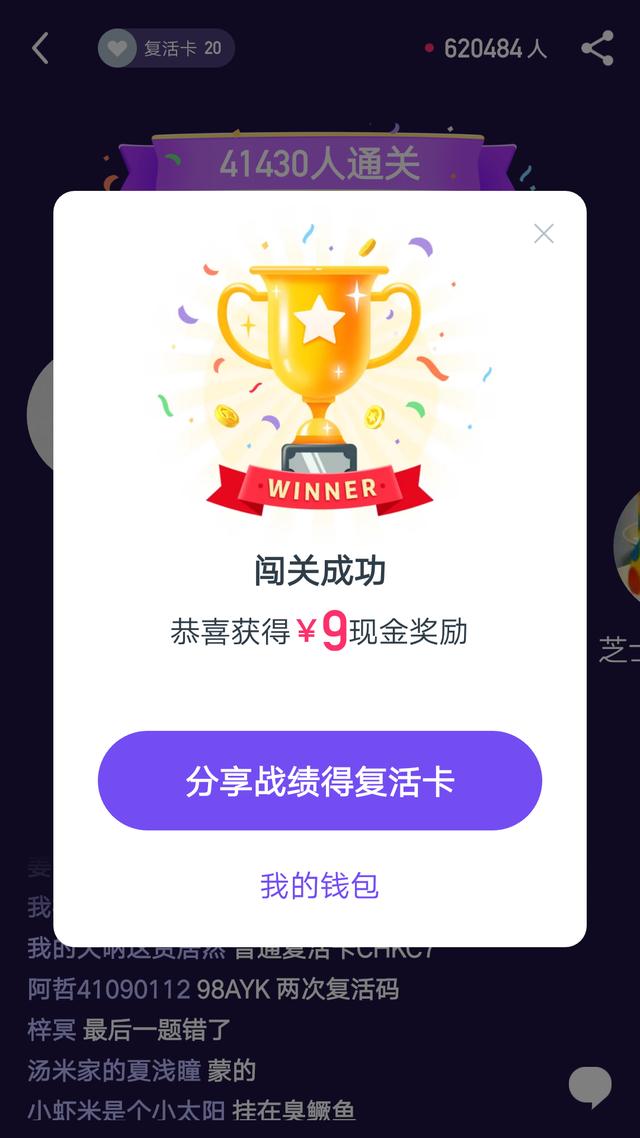The image size is (640, 1138).
Task: Go back with the top-left arrow
Action: [40, 48]
